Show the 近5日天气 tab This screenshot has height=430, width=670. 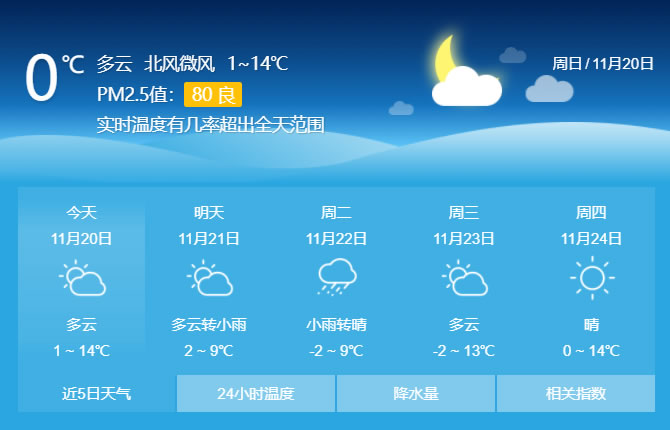click(97, 393)
